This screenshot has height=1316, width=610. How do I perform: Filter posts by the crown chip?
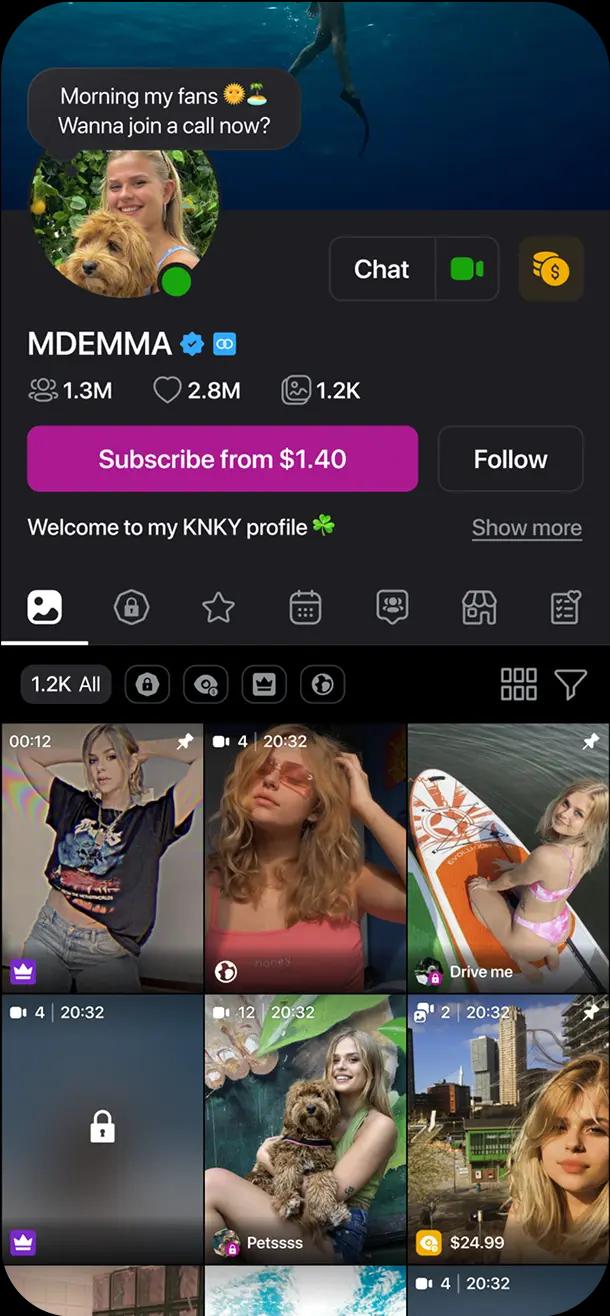(x=264, y=685)
